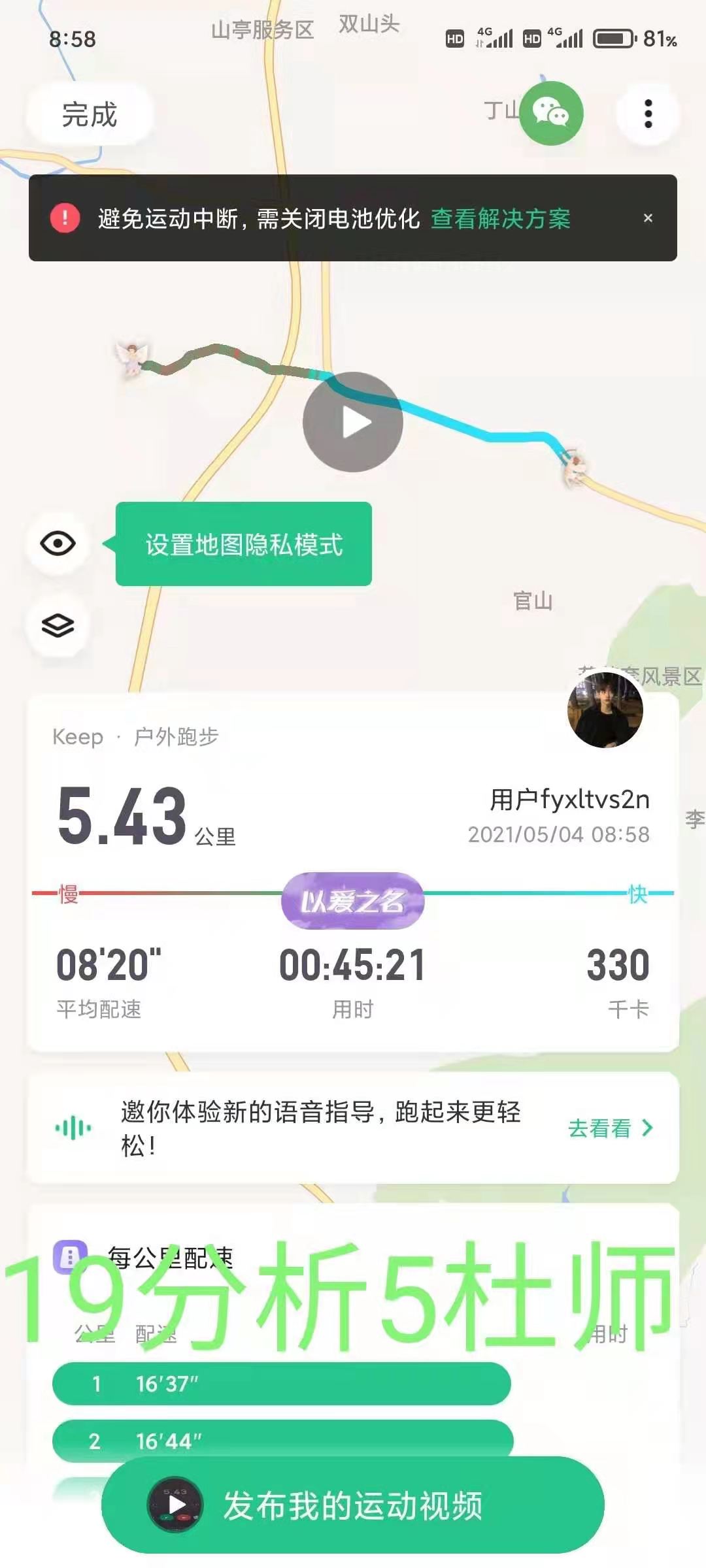Tap 去看看 to try voice guidance
Viewport: 706px width, 1568px height.
pyautogui.click(x=610, y=1128)
